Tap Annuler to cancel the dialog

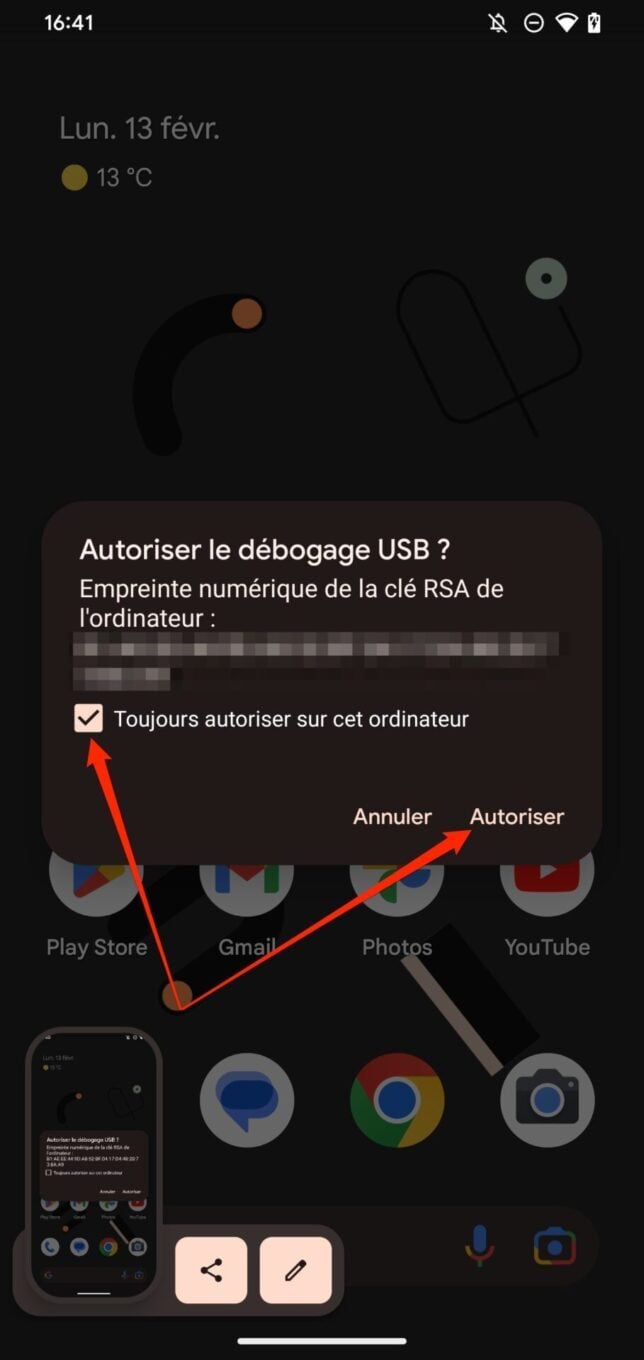tap(392, 817)
